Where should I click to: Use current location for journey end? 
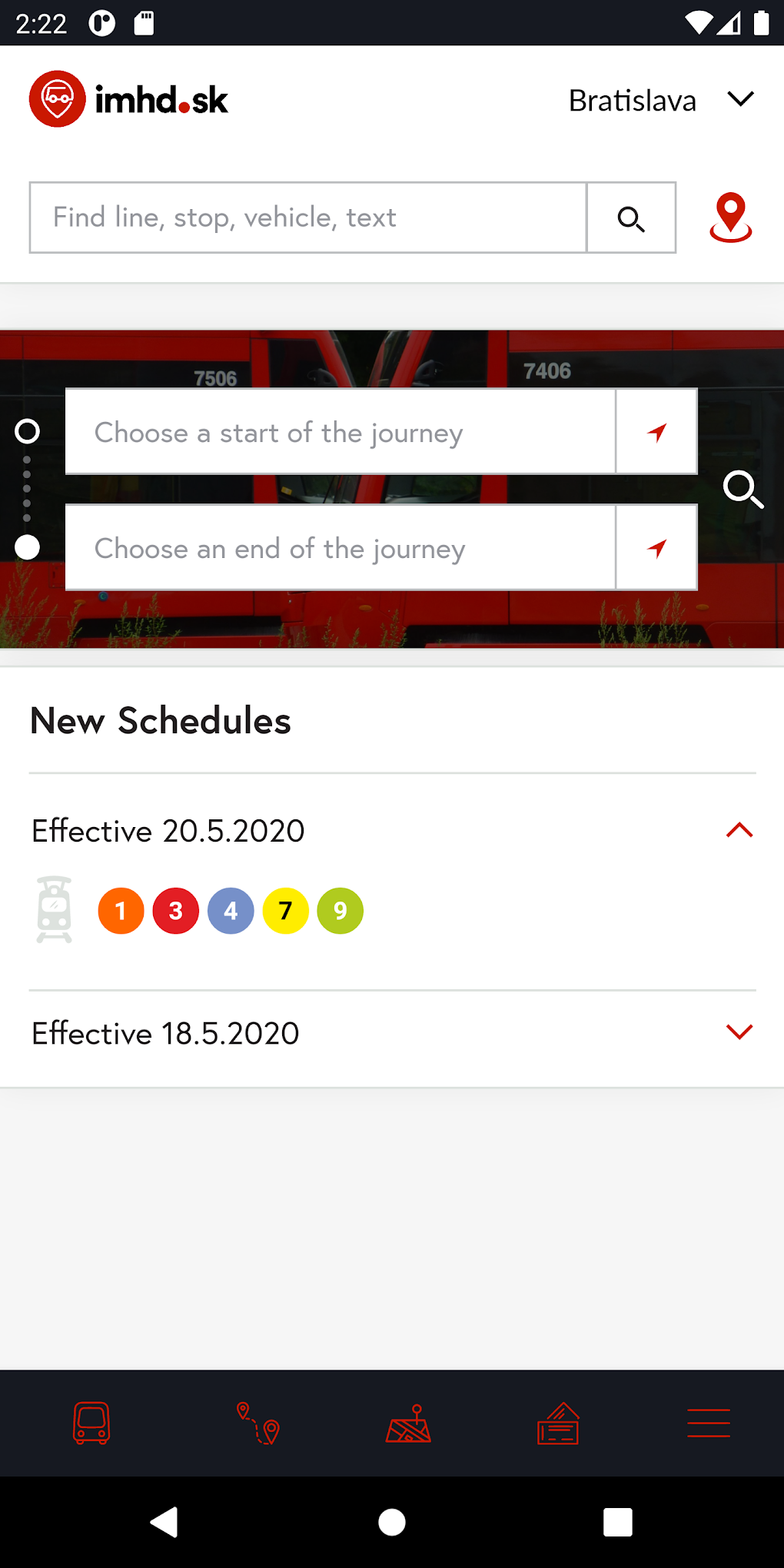pyautogui.click(x=656, y=548)
